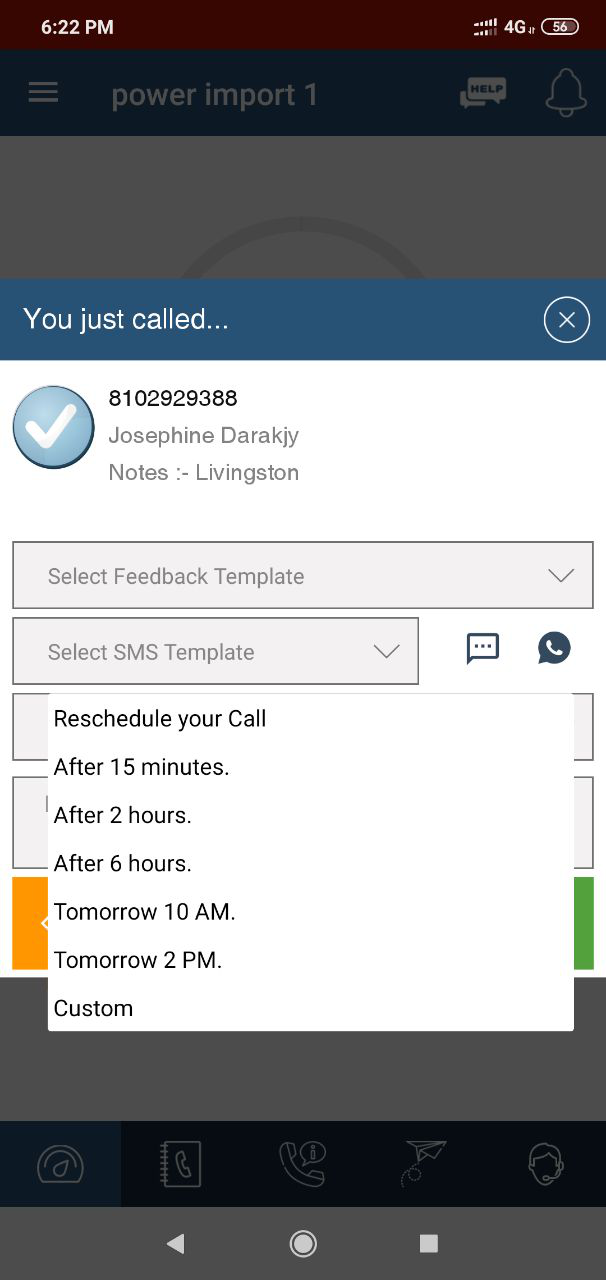606x1280 pixels.
Task: Reschedule call for Tomorrow 10 AM
Action: click(x=145, y=911)
